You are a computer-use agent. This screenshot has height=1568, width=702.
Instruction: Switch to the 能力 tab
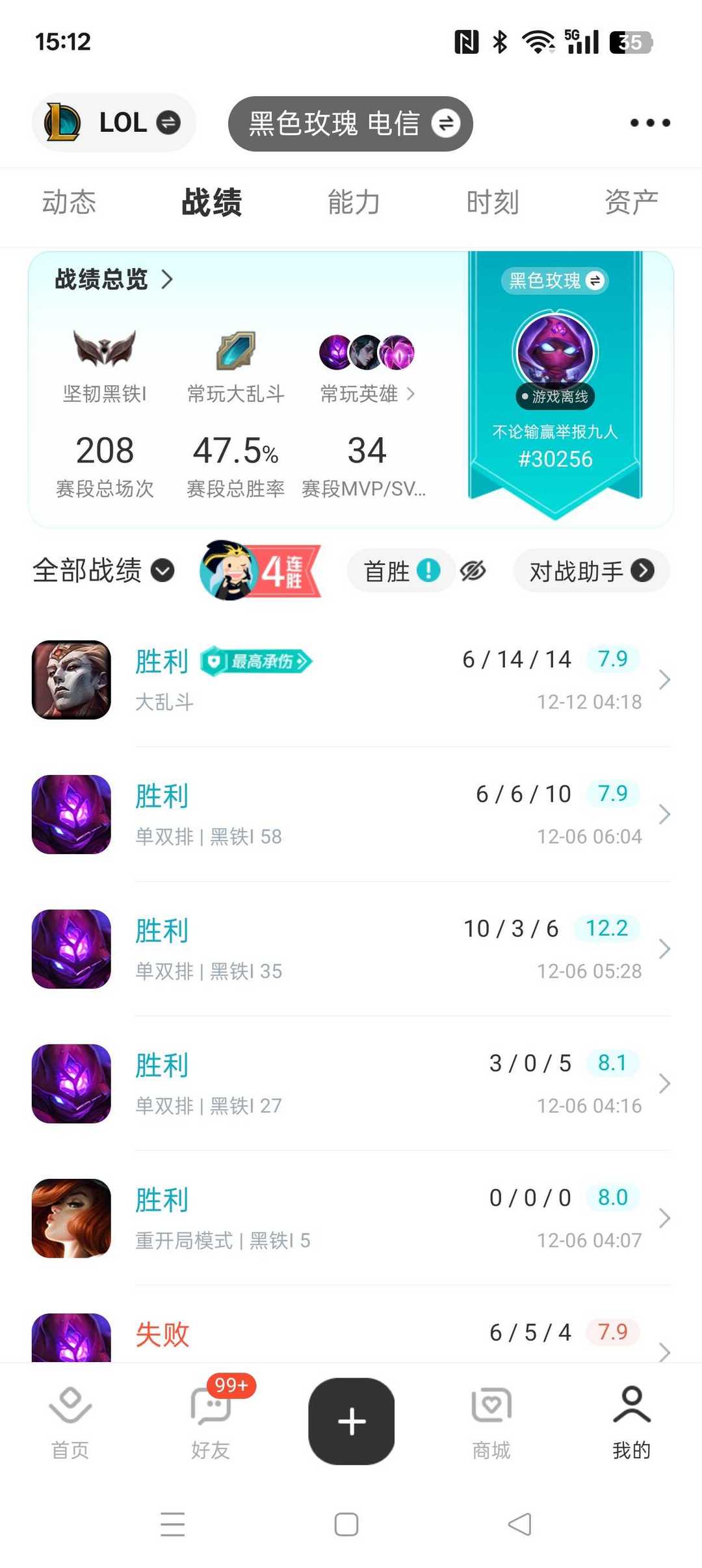tap(354, 202)
